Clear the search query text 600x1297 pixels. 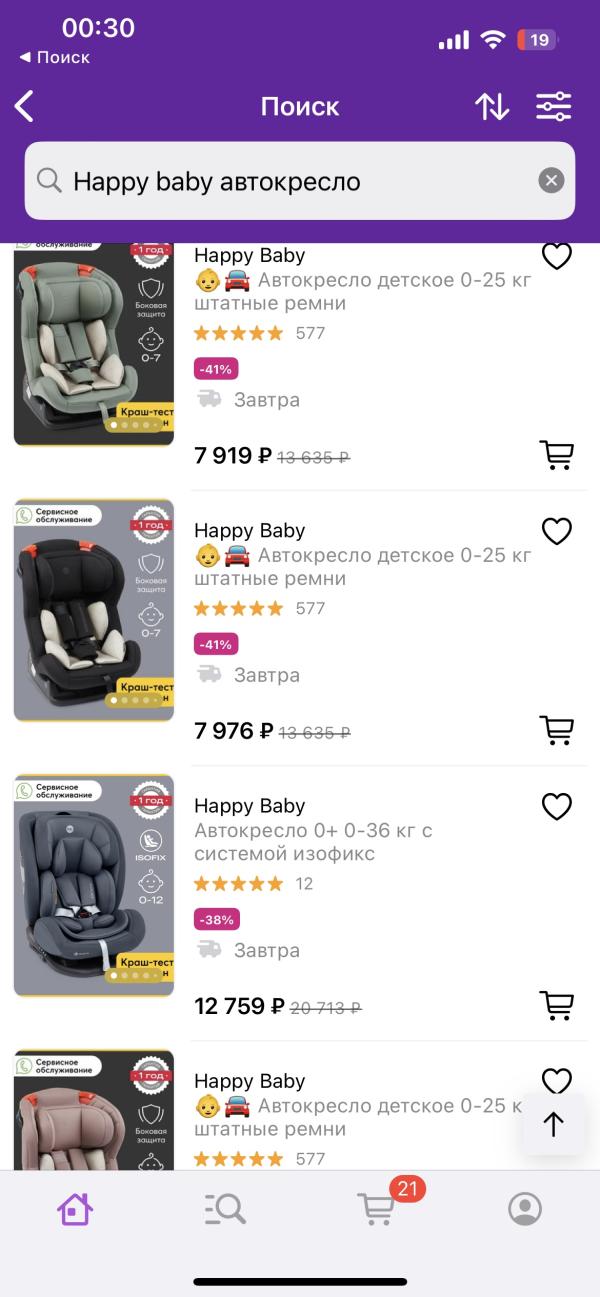click(551, 181)
